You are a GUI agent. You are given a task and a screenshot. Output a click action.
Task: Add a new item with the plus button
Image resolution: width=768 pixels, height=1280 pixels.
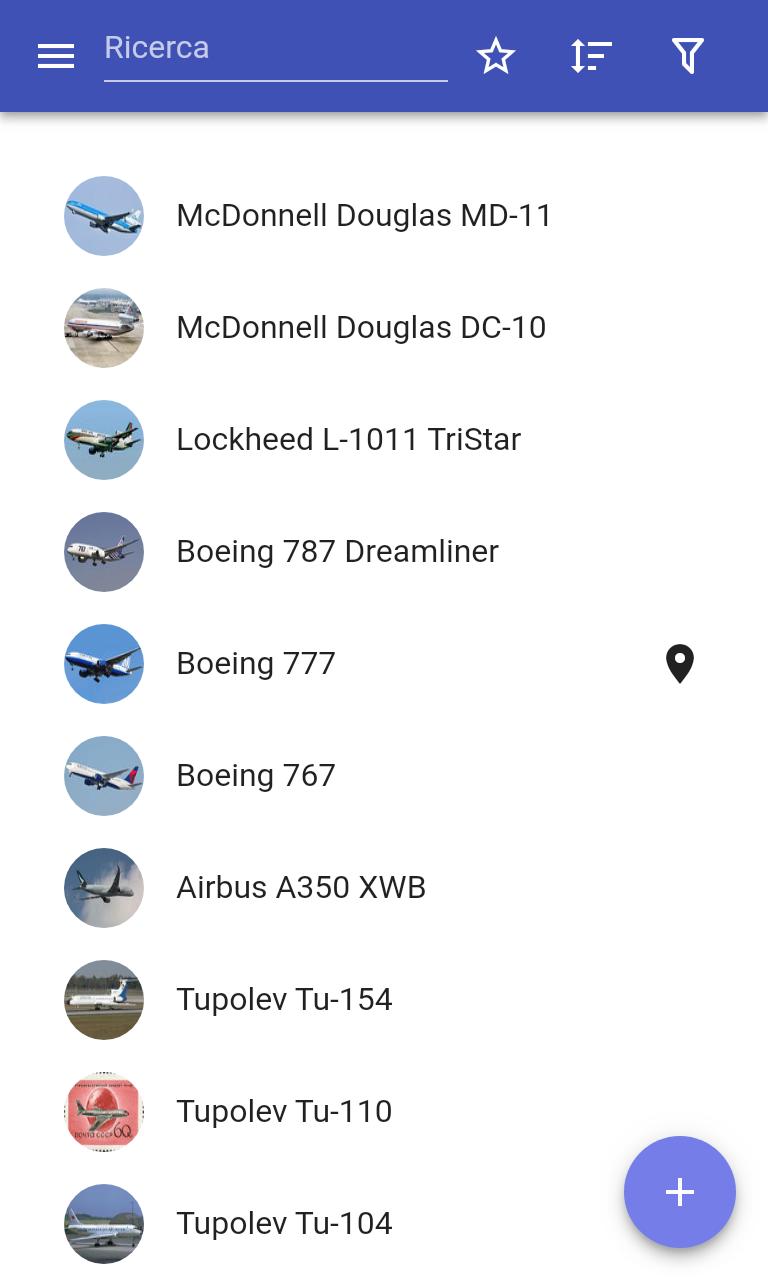coord(680,1192)
